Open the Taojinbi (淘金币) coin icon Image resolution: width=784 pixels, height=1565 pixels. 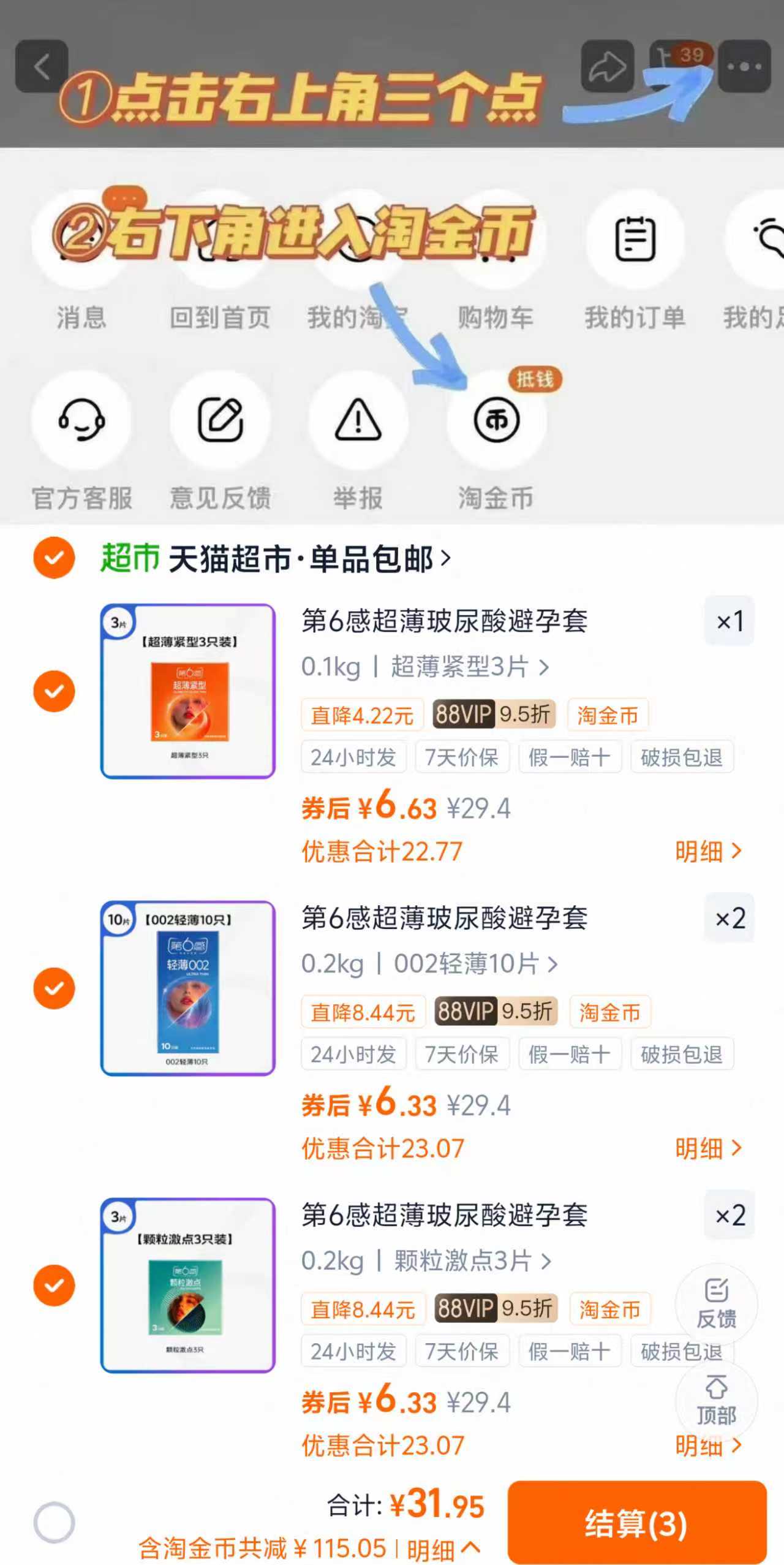(496, 420)
